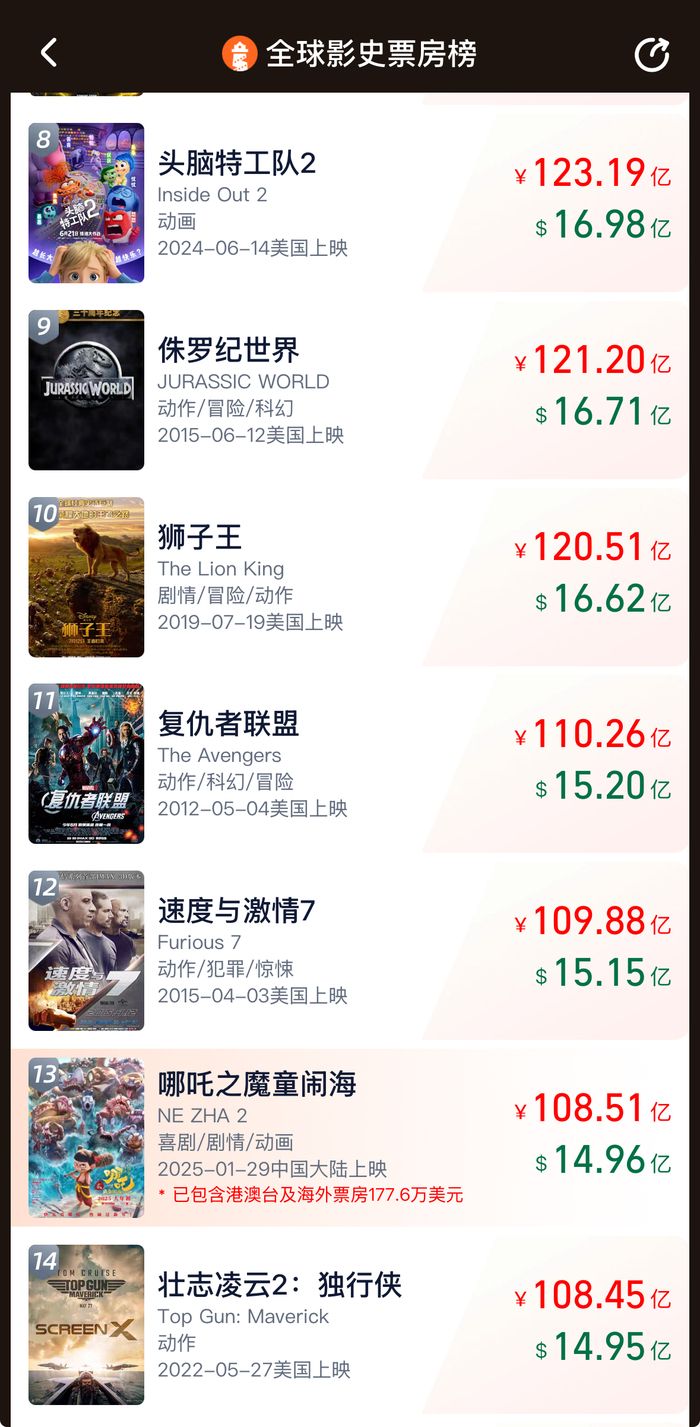Open the highlighted 哪吒之魔童闹海 row
This screenshot has height=1427, width=700.
(x=256, y=1085)
